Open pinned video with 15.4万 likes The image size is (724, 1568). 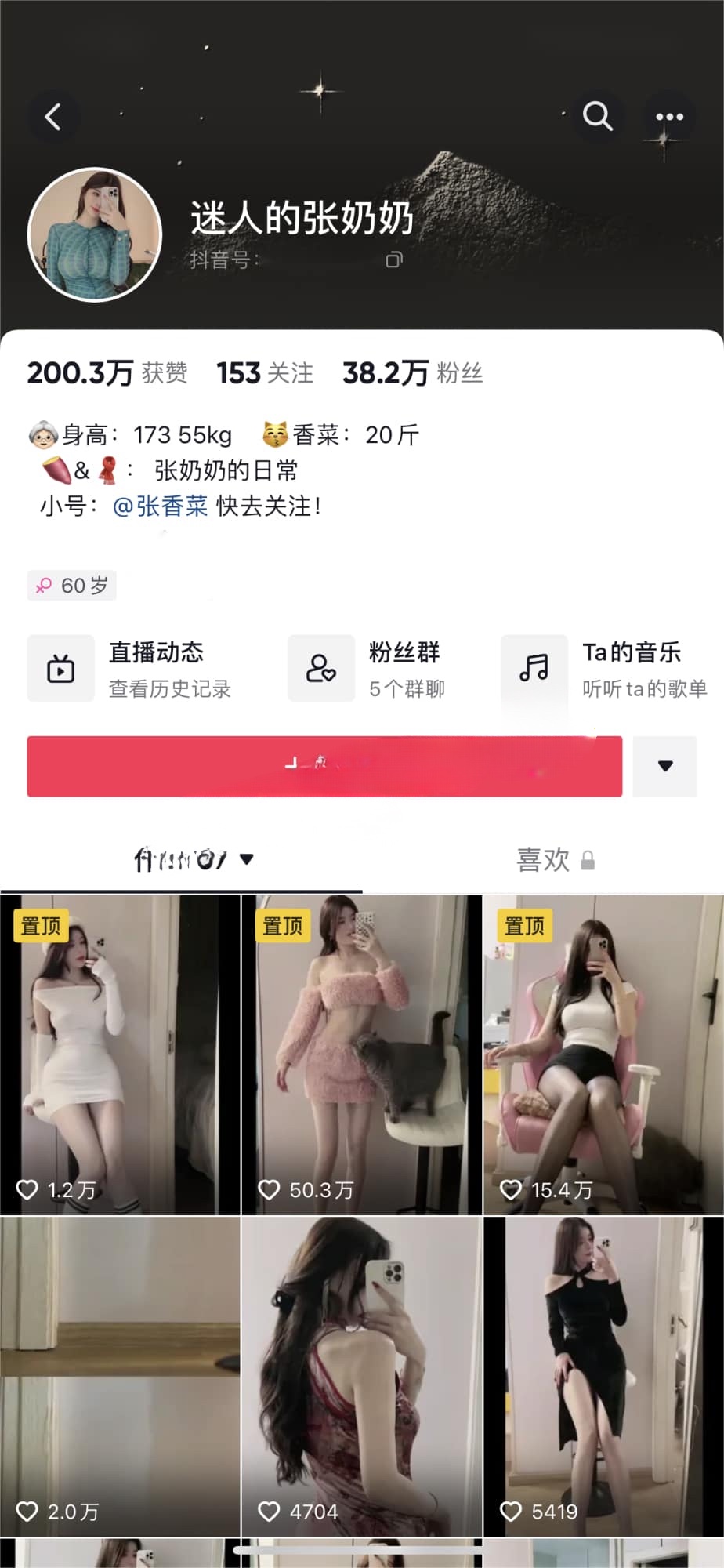click(603, 1054)
